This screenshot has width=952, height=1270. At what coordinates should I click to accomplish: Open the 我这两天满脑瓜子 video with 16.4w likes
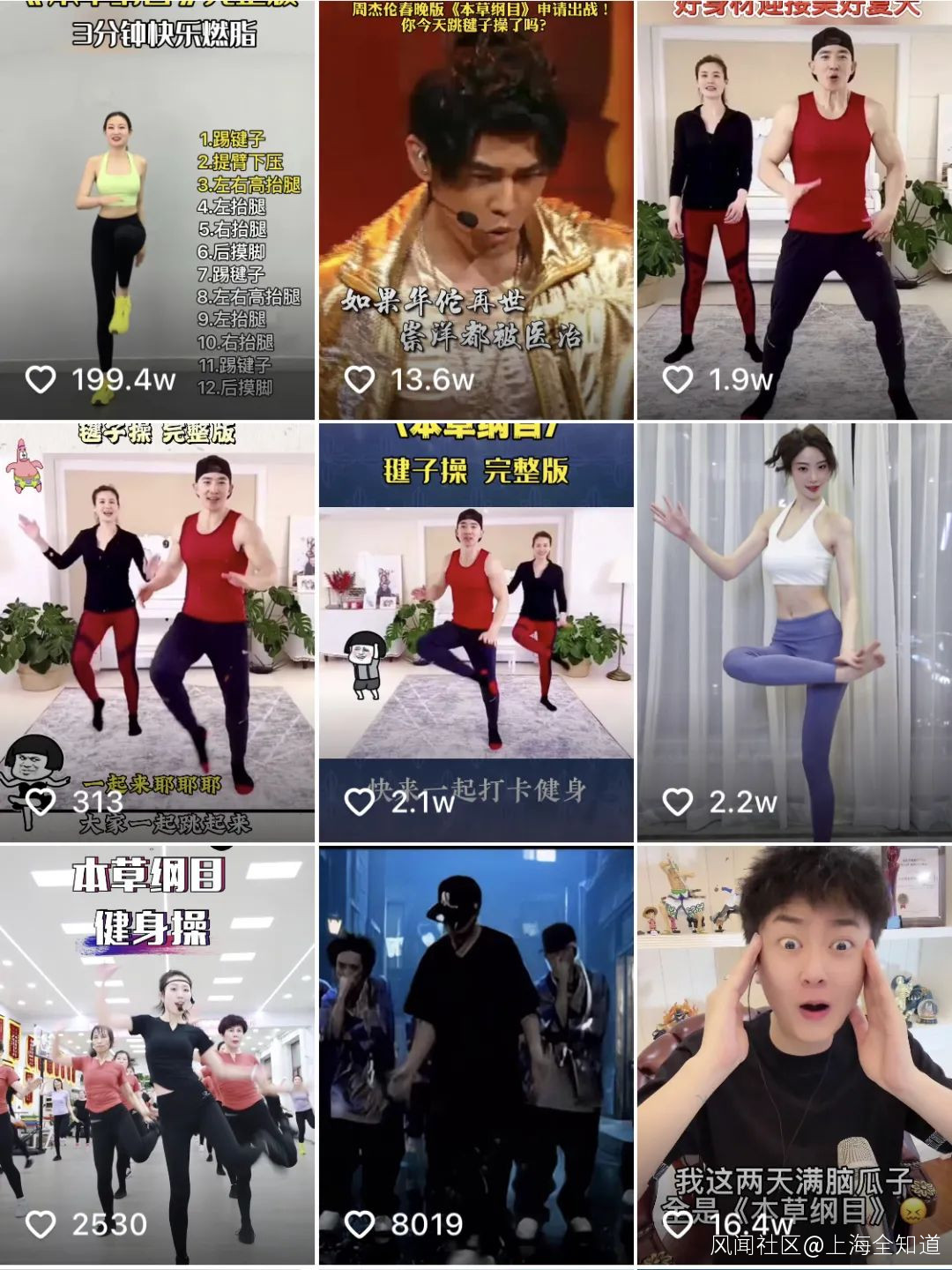tap(794, 1054)
